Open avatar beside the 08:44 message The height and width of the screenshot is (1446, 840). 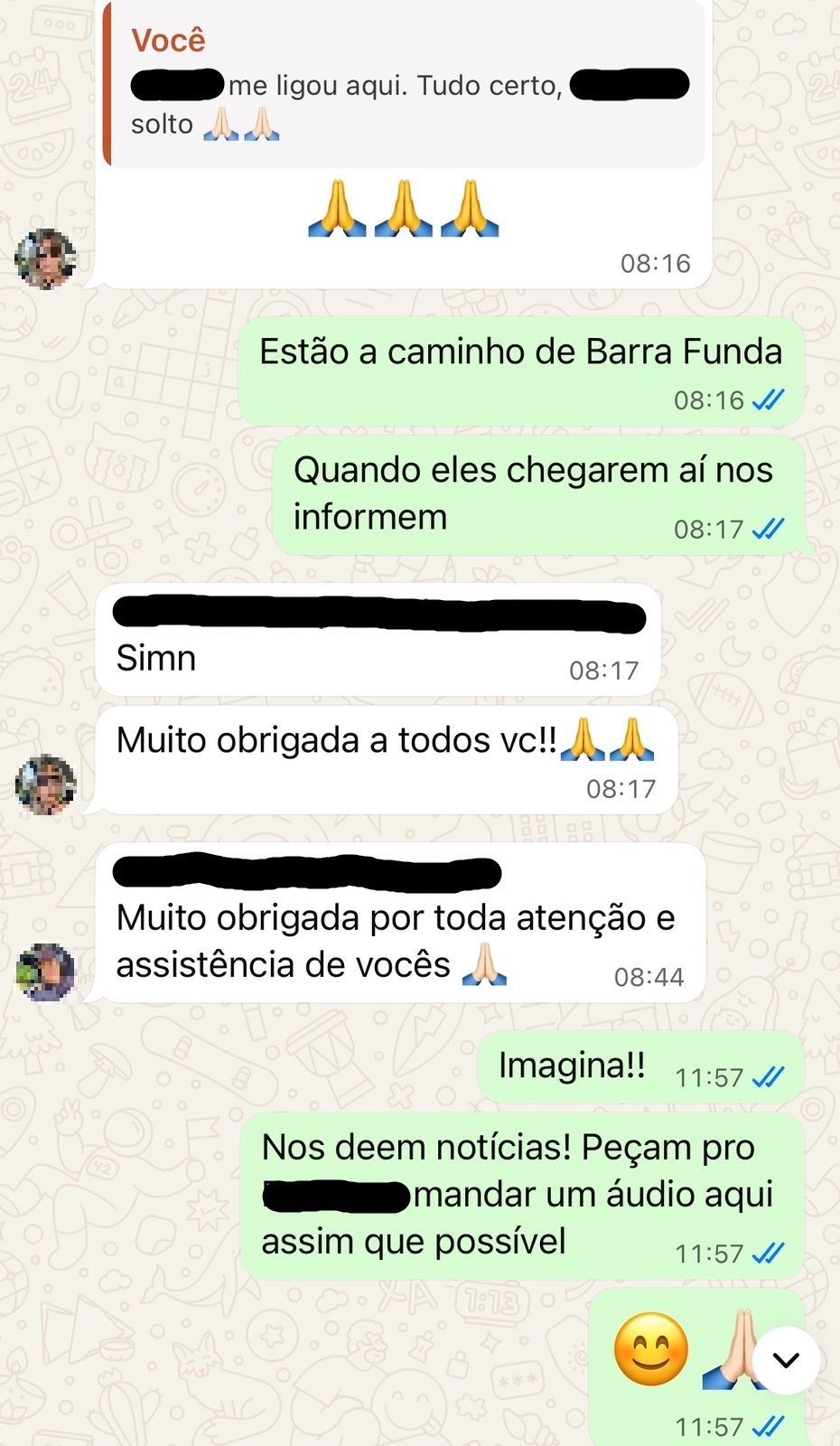coord(46,972)
